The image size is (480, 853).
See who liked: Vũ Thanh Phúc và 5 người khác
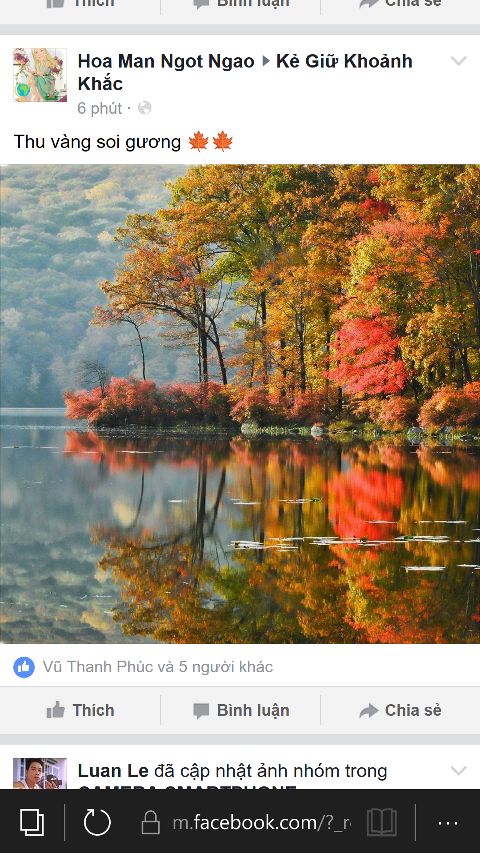point(157,666)
